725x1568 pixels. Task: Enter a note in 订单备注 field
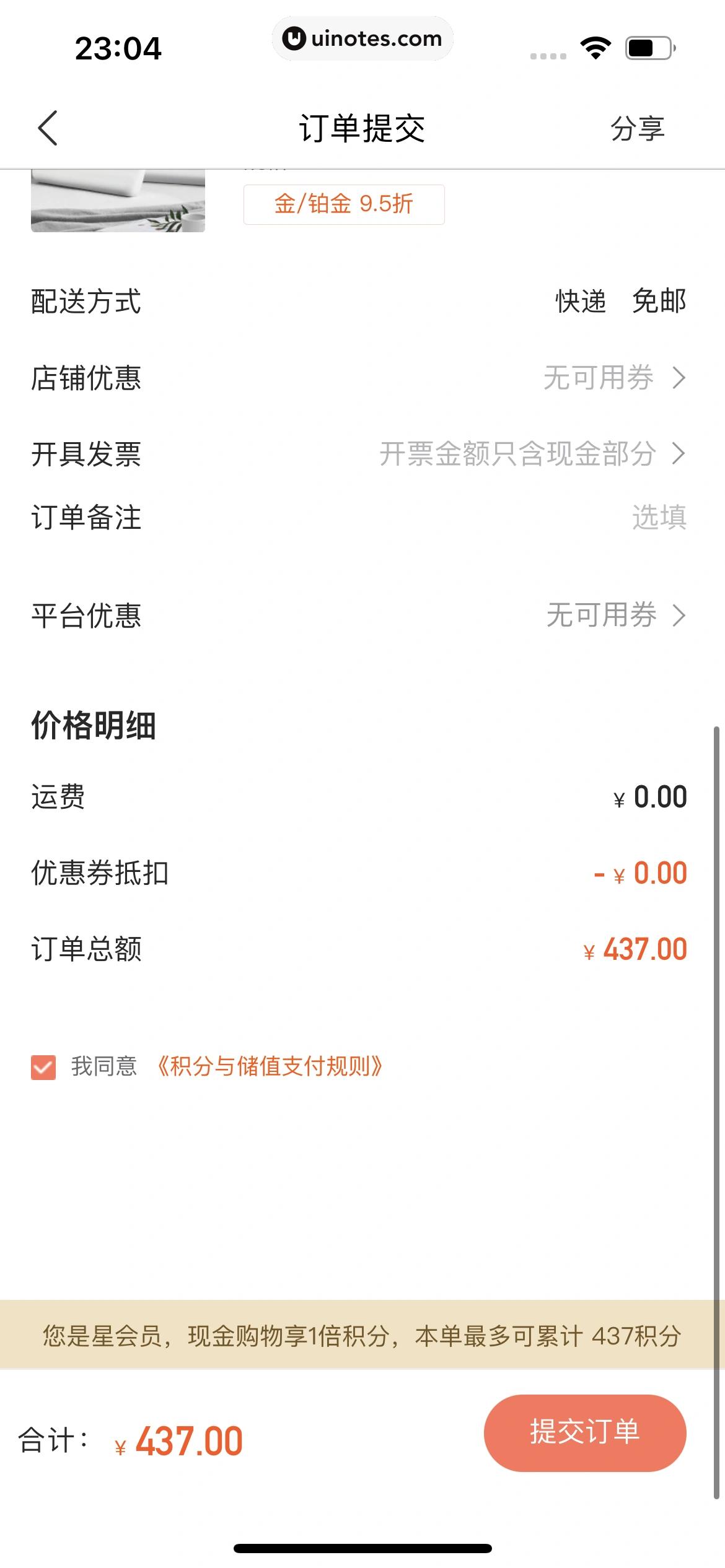click(658, 517)
